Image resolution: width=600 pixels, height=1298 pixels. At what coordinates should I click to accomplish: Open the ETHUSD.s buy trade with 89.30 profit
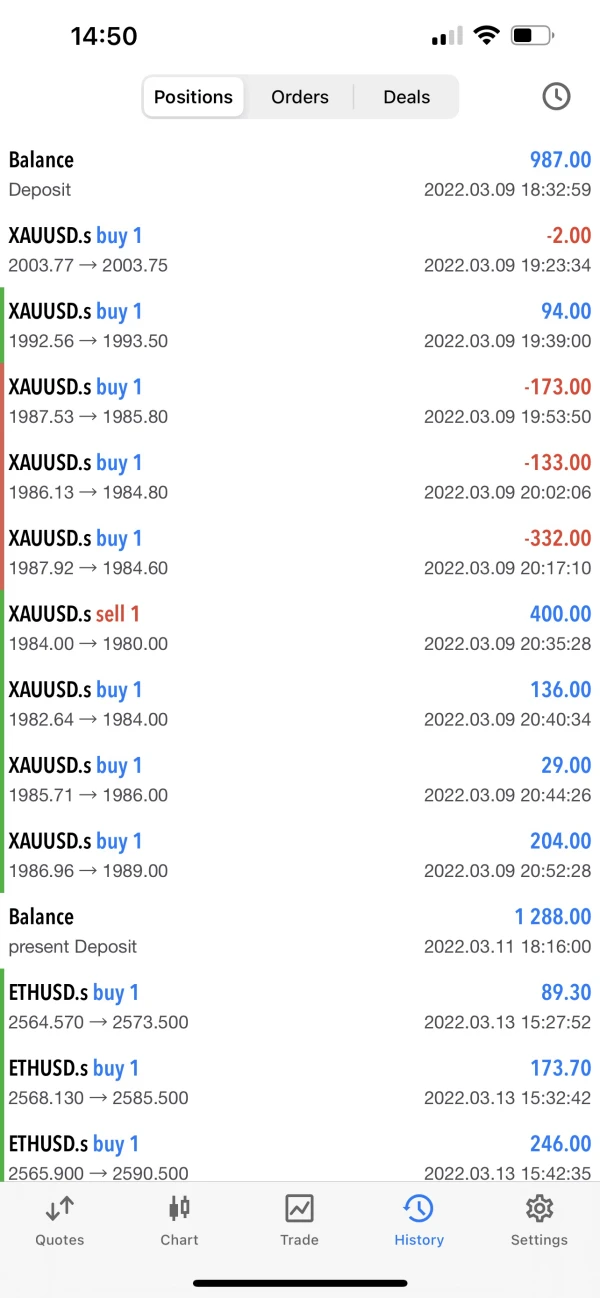(x=300, y=1006)
